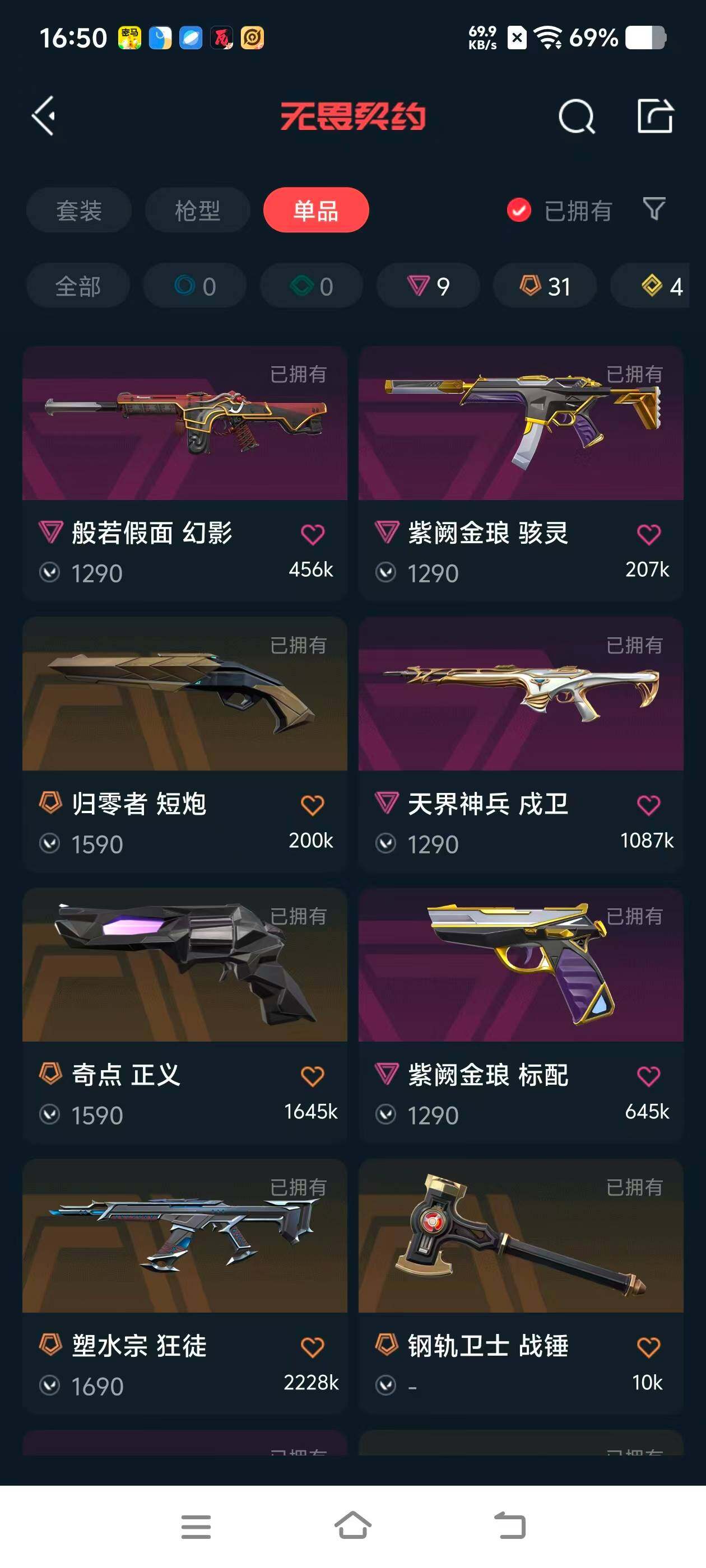This screenshot has height=1568, width=706.
Task: Select the blue tier filter showing 0
Action: point(193,286)
